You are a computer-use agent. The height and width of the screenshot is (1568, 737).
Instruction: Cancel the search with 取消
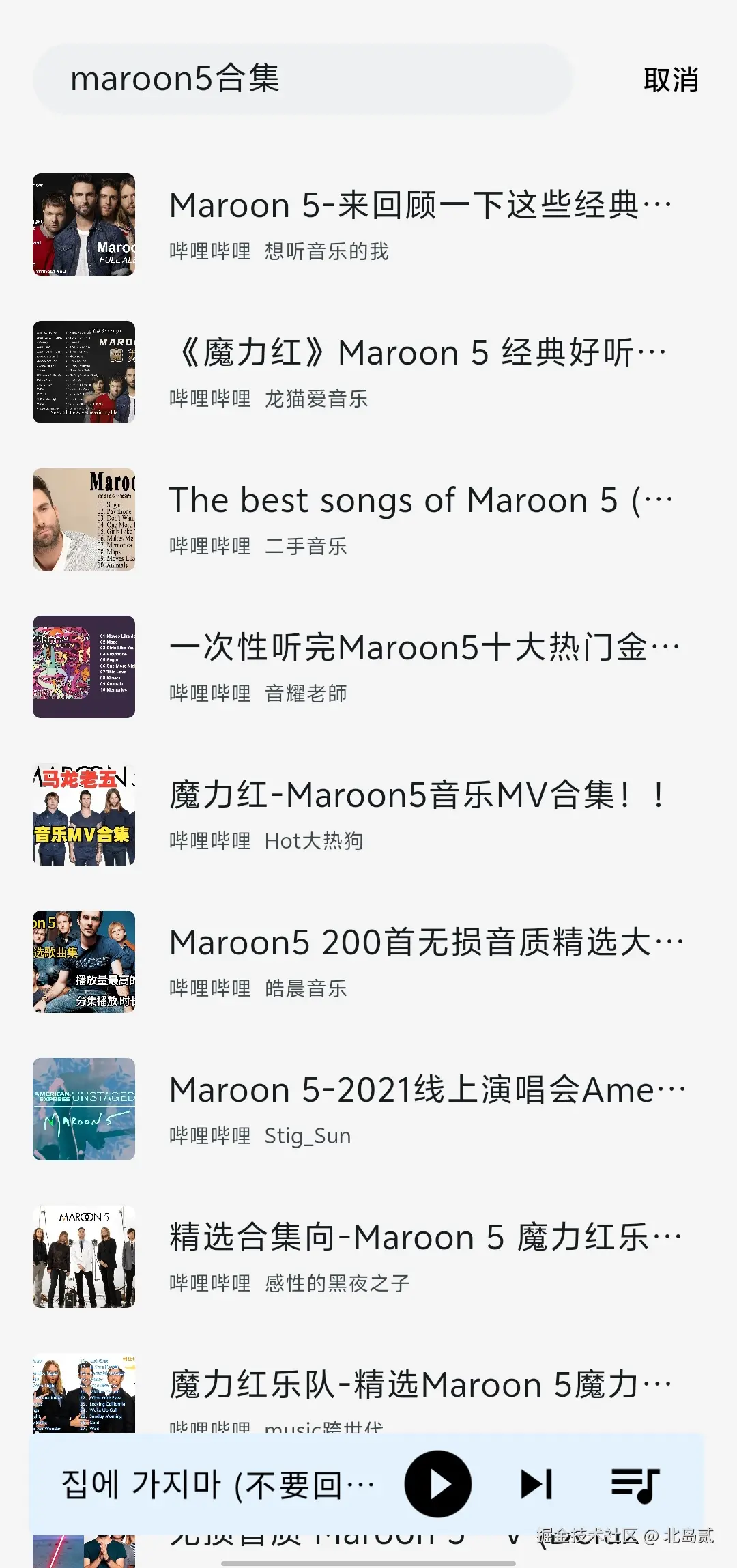point(671,80)
